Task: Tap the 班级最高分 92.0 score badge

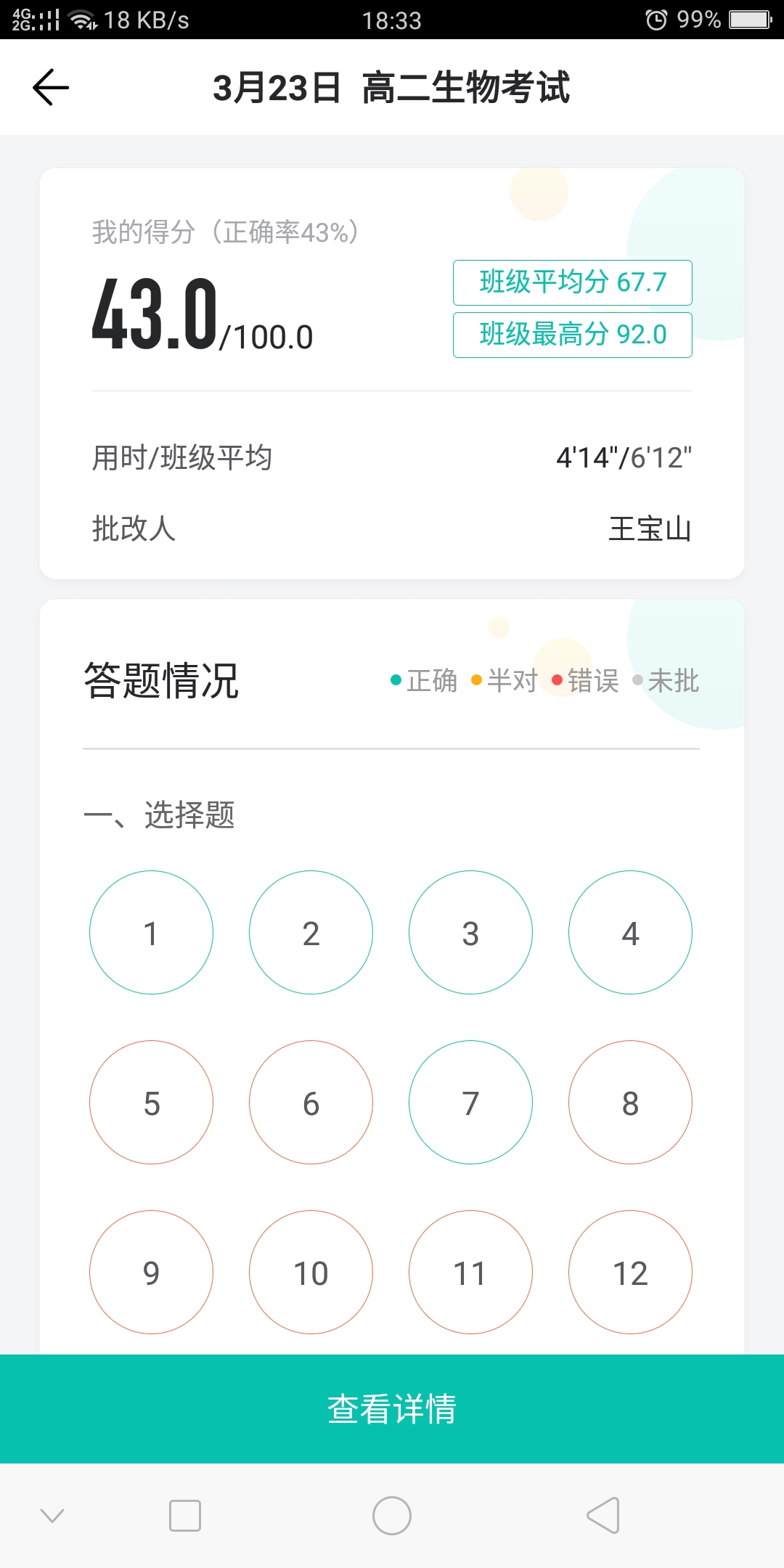Action: point(572,335)
